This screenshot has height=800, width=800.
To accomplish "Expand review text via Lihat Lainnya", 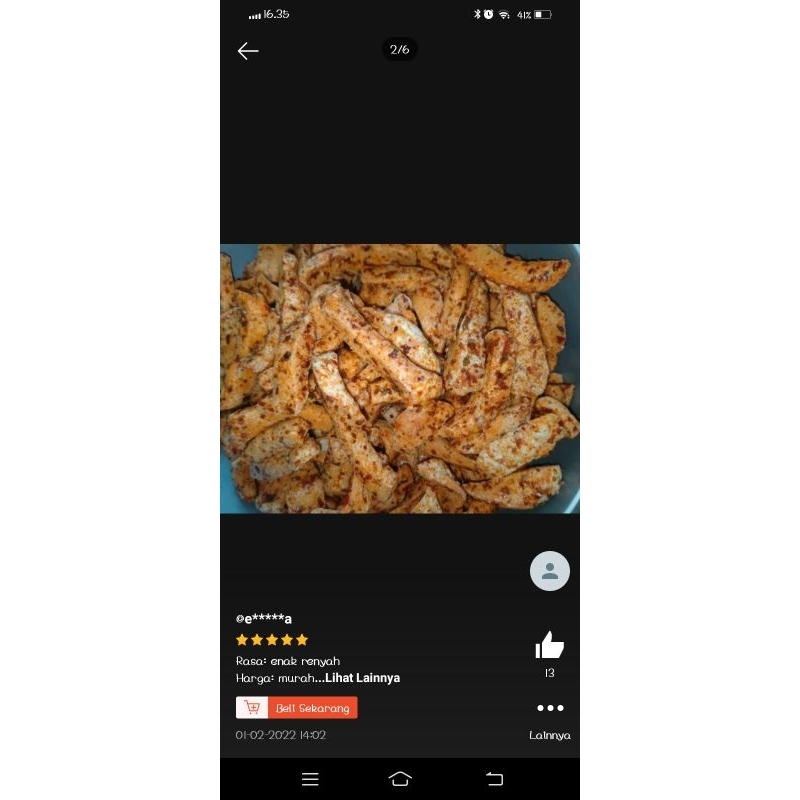I will [362, 678].
